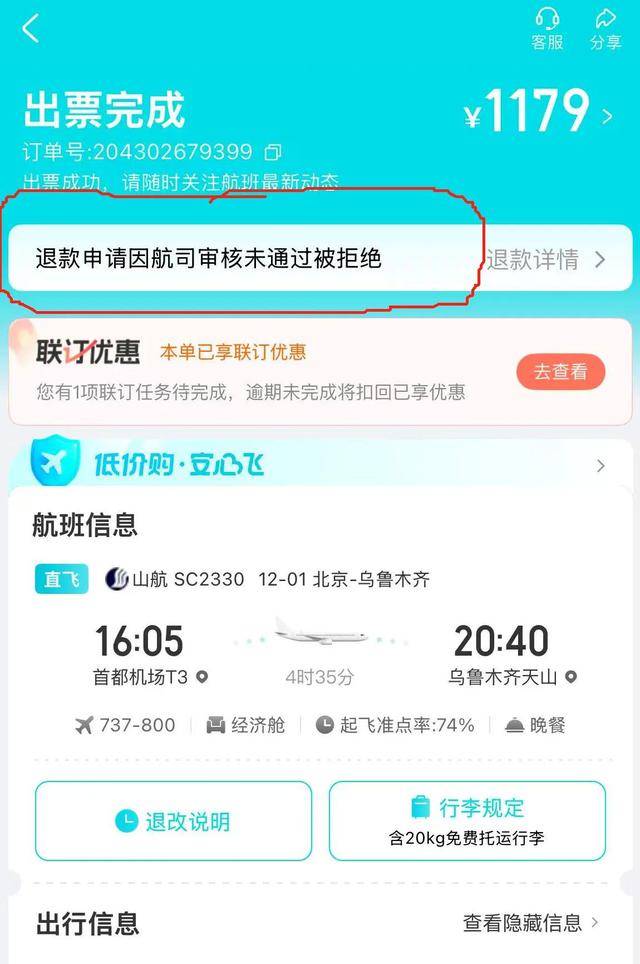The height and width of the screenshot is (964, 640).
Task: Tap the 分享 share icon
Action: [605, 28]
